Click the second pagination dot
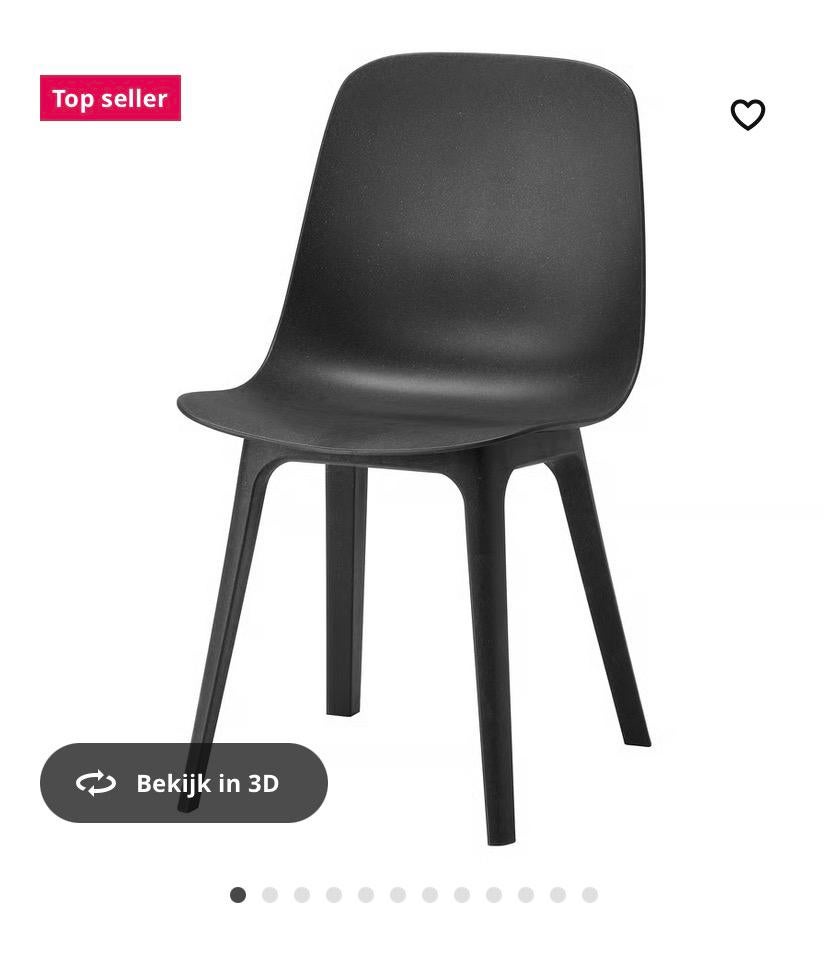This screenshot has height=968, width=828. (269, 894)
